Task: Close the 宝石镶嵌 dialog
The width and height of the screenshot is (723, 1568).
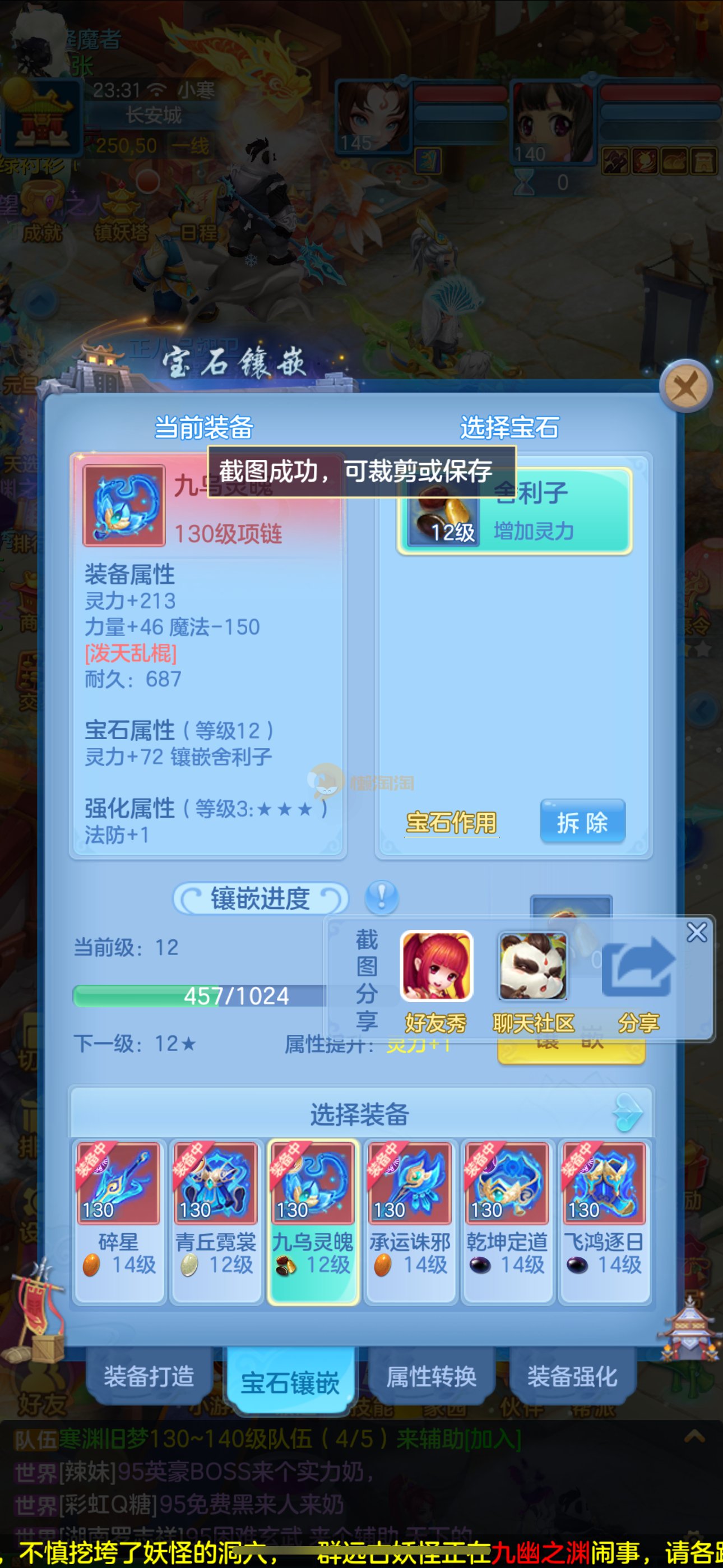Action: pos(686,386)
